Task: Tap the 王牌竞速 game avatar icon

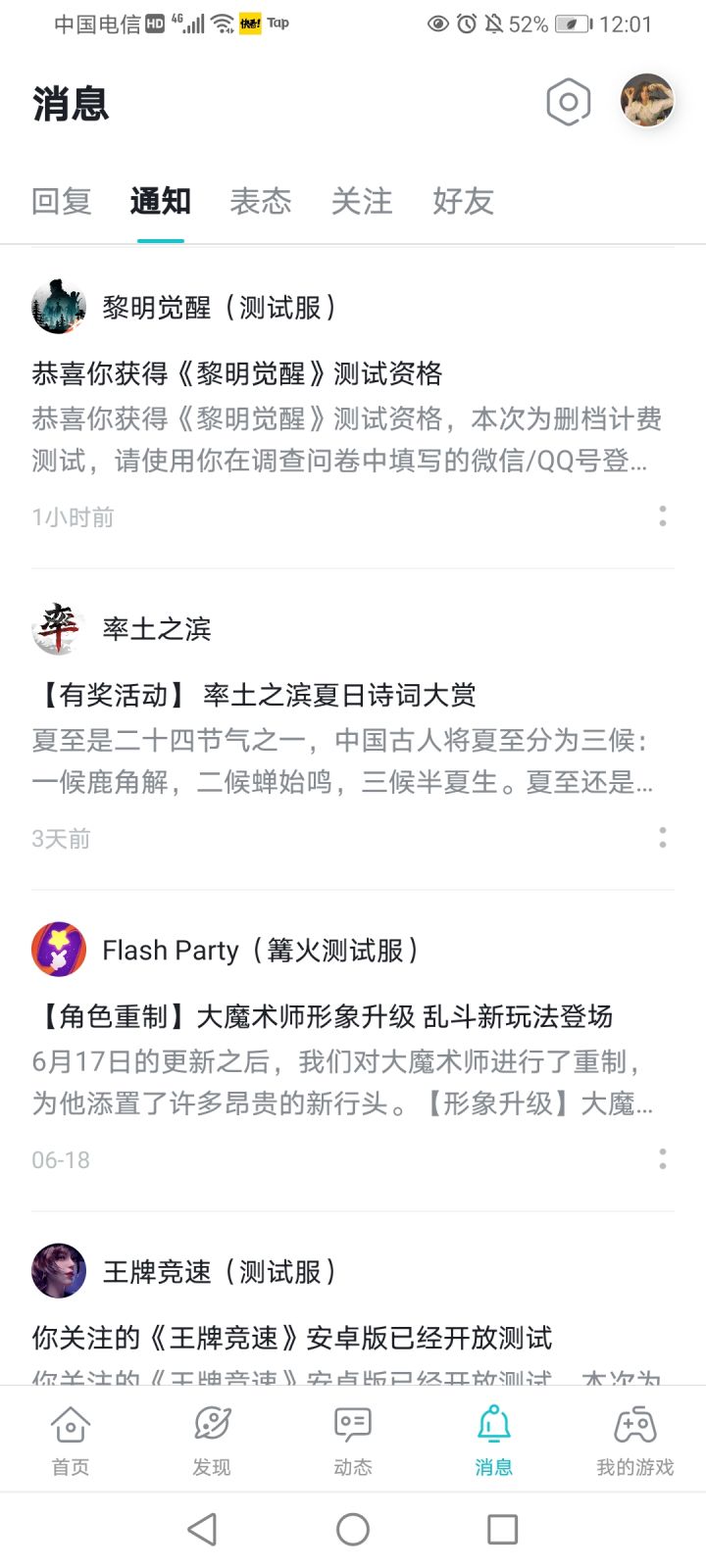Action: [59, 1271]
